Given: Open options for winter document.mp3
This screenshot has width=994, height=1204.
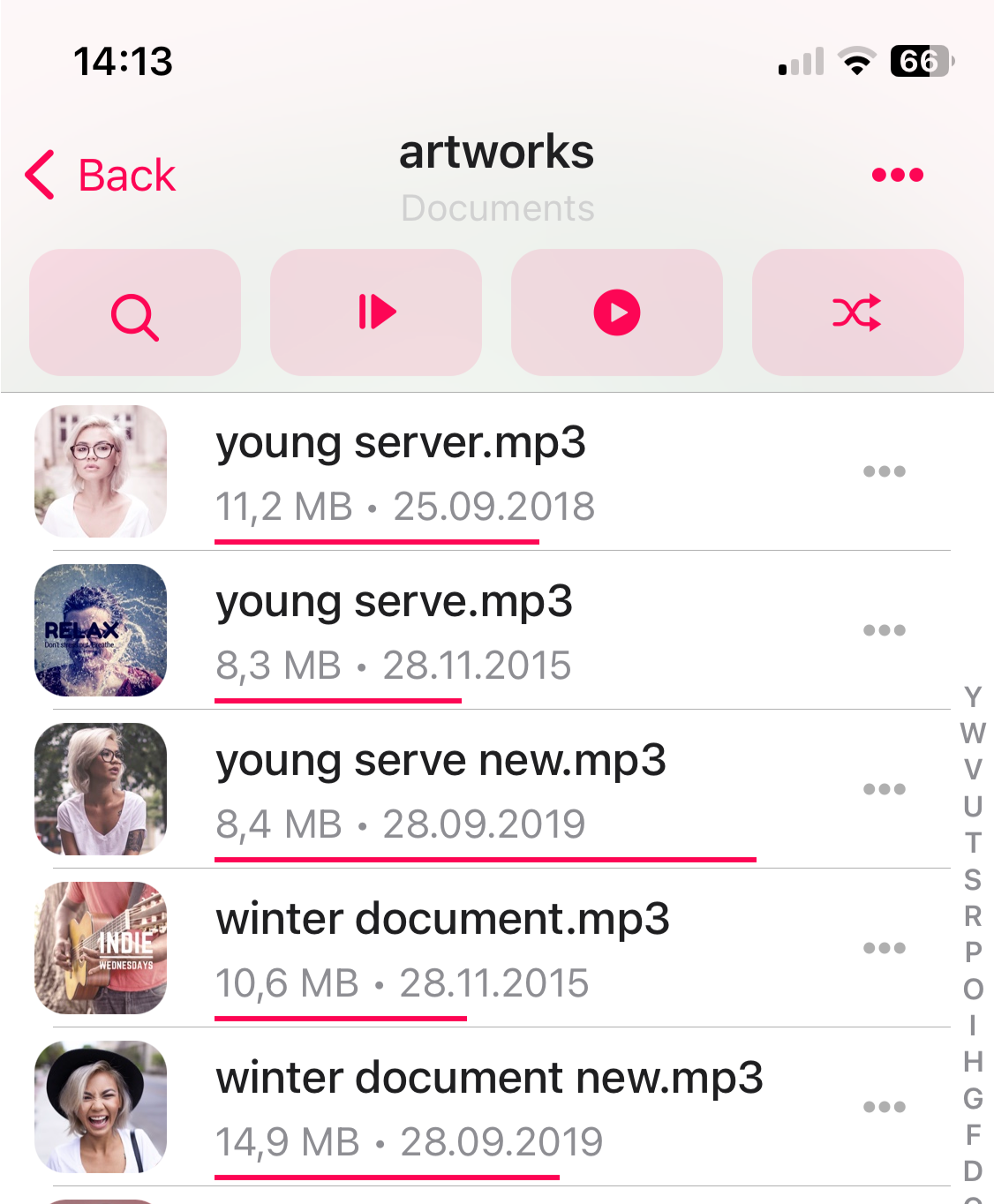Looking at the screenshot, I should (885, 948).
